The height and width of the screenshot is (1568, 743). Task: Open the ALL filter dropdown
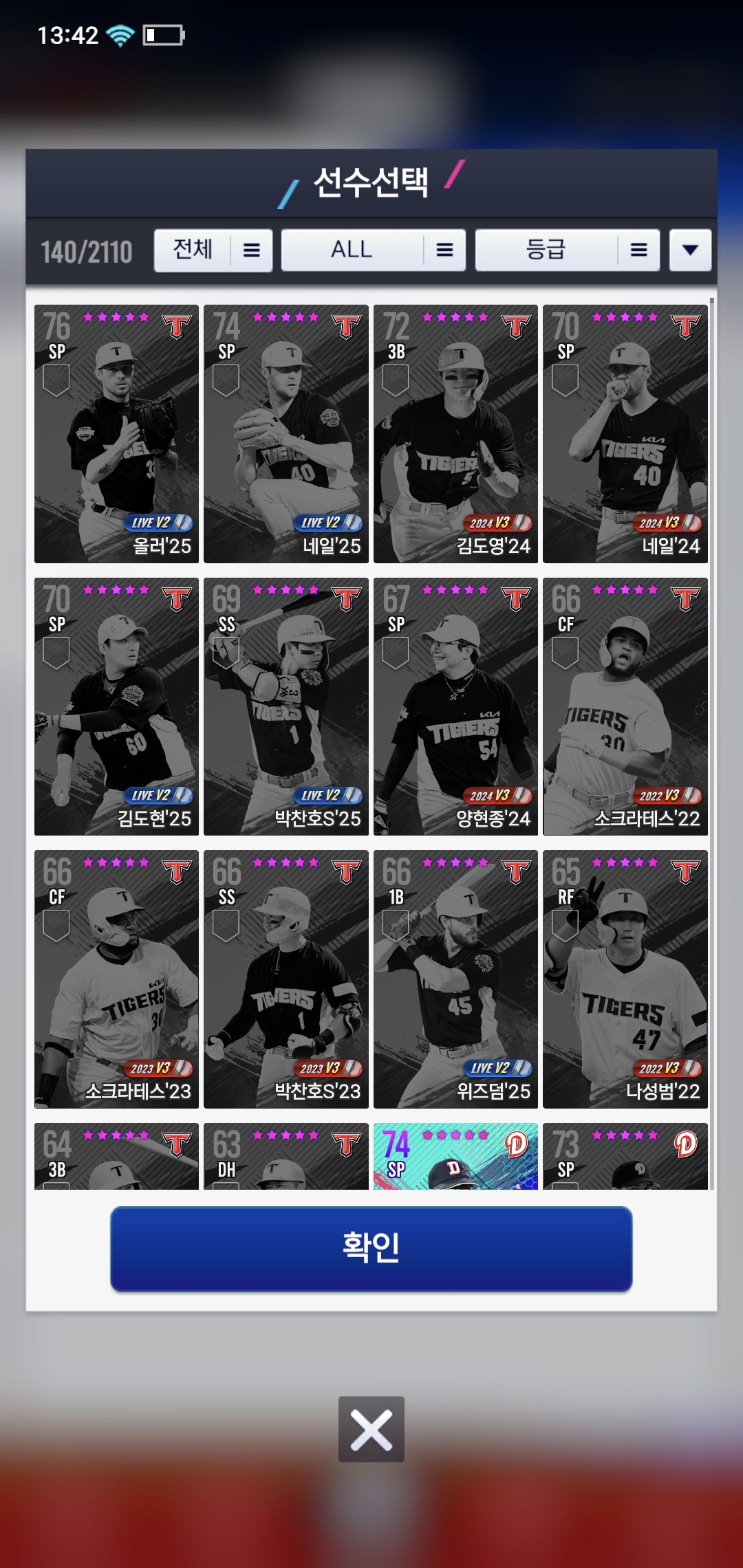click(373, 250)
